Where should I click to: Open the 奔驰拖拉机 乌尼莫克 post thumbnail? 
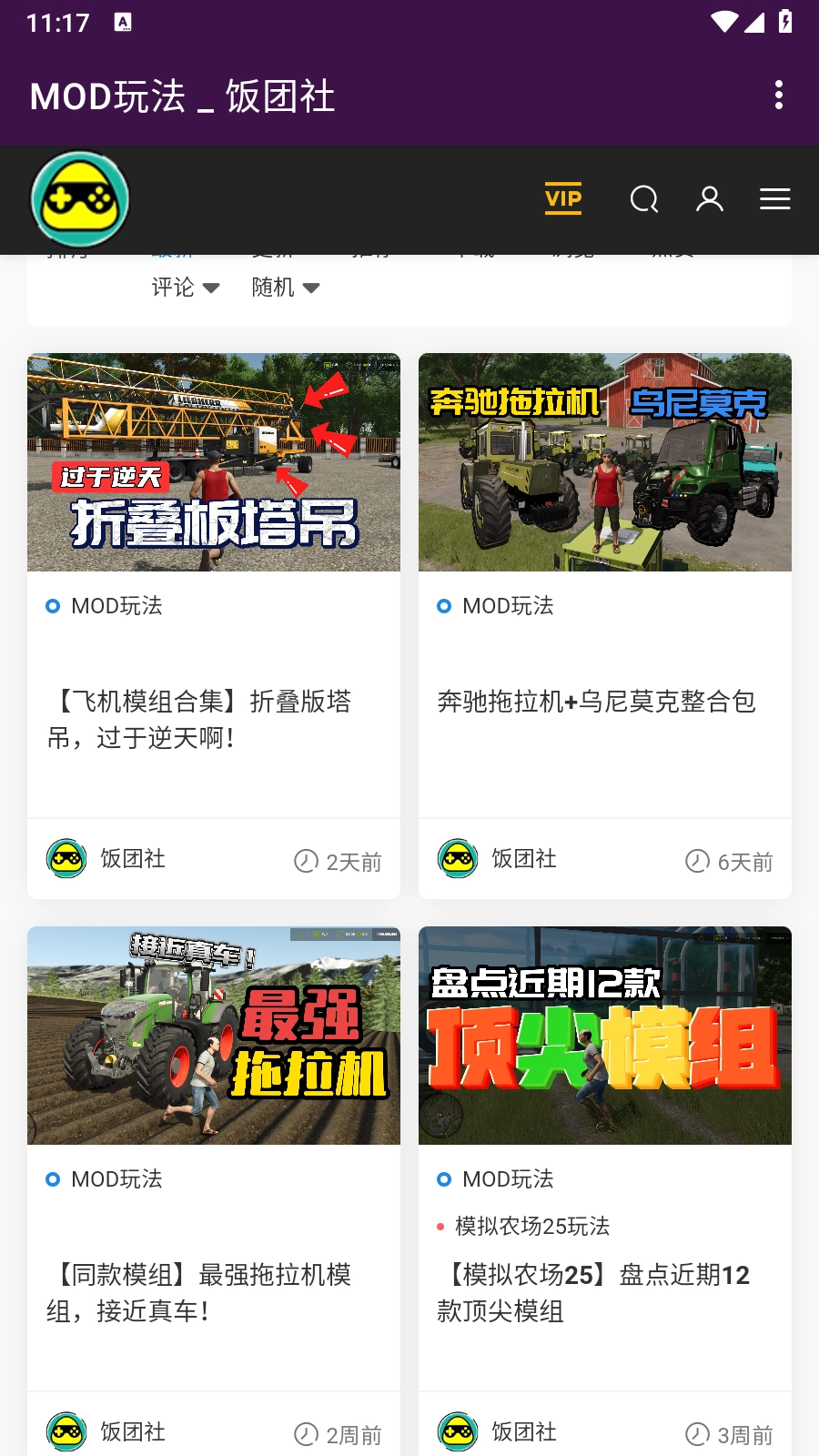tap(605, 462)
